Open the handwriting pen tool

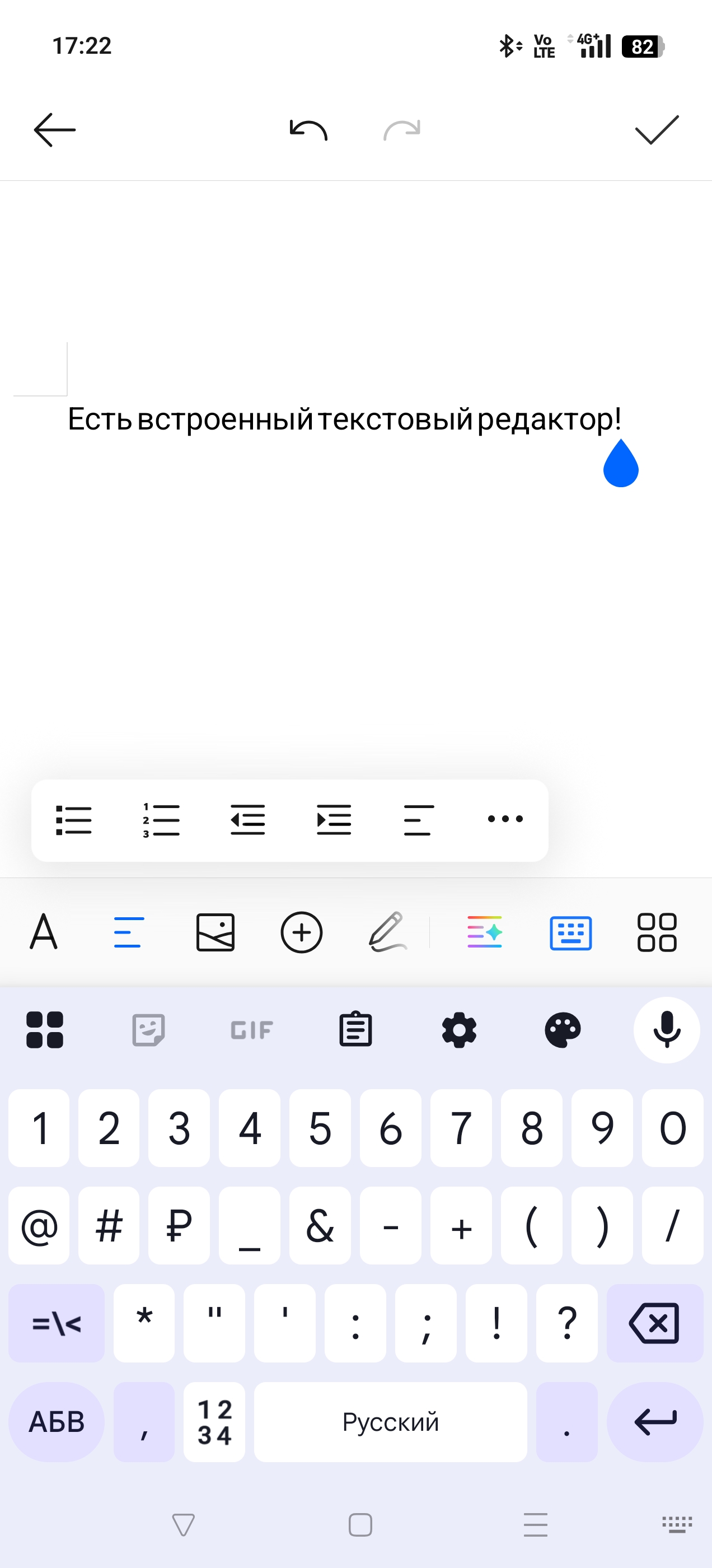click(388, 932)
